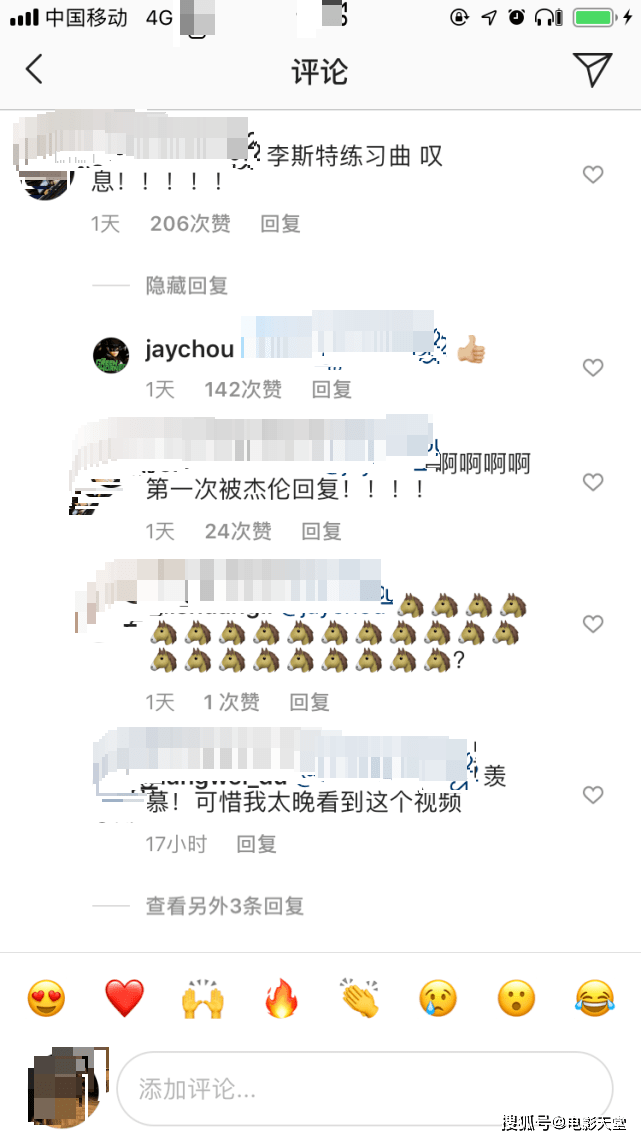641x1140 pixels.
Task: Expand 查看另外3条回复
Action: [x=224, y=906]
